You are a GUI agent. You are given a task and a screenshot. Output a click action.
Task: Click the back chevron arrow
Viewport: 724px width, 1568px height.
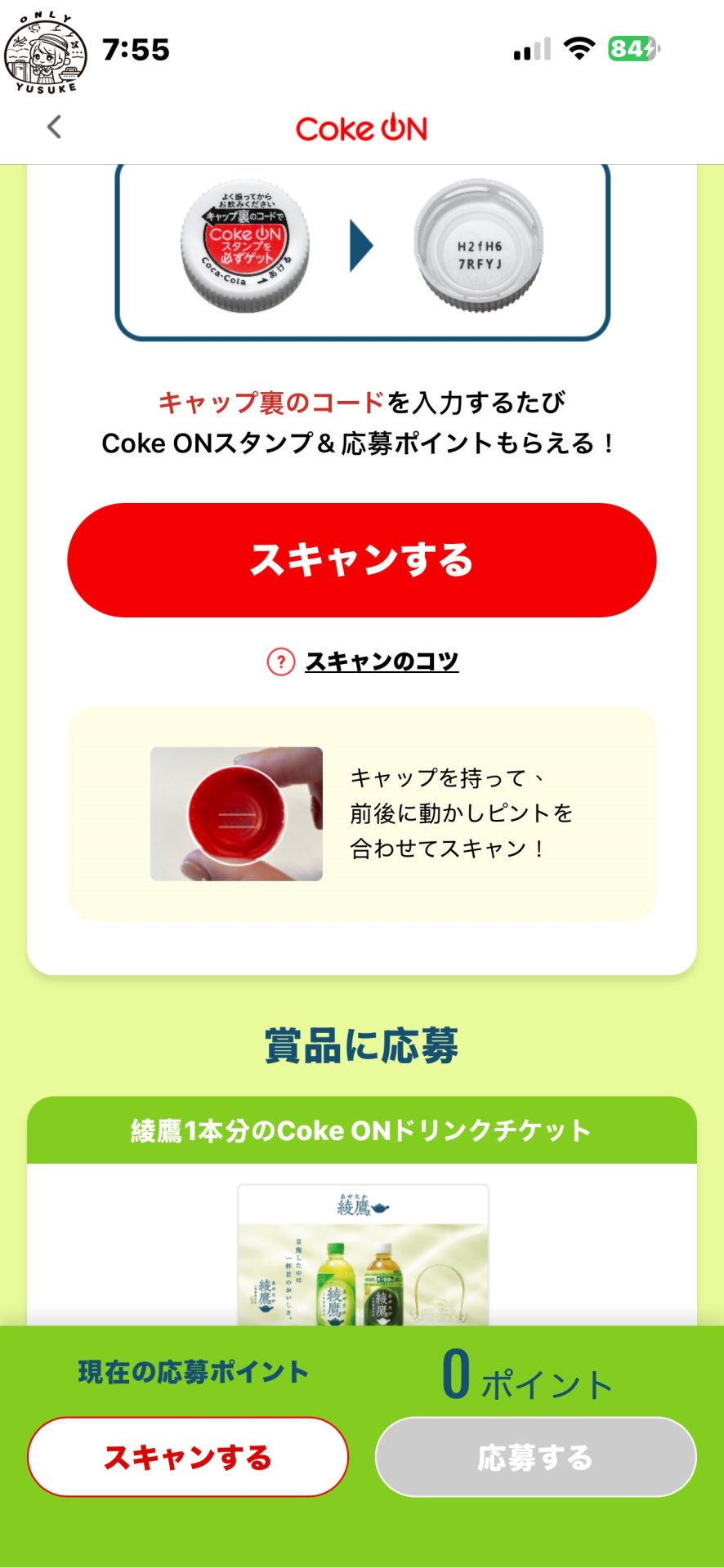[52, 127]
